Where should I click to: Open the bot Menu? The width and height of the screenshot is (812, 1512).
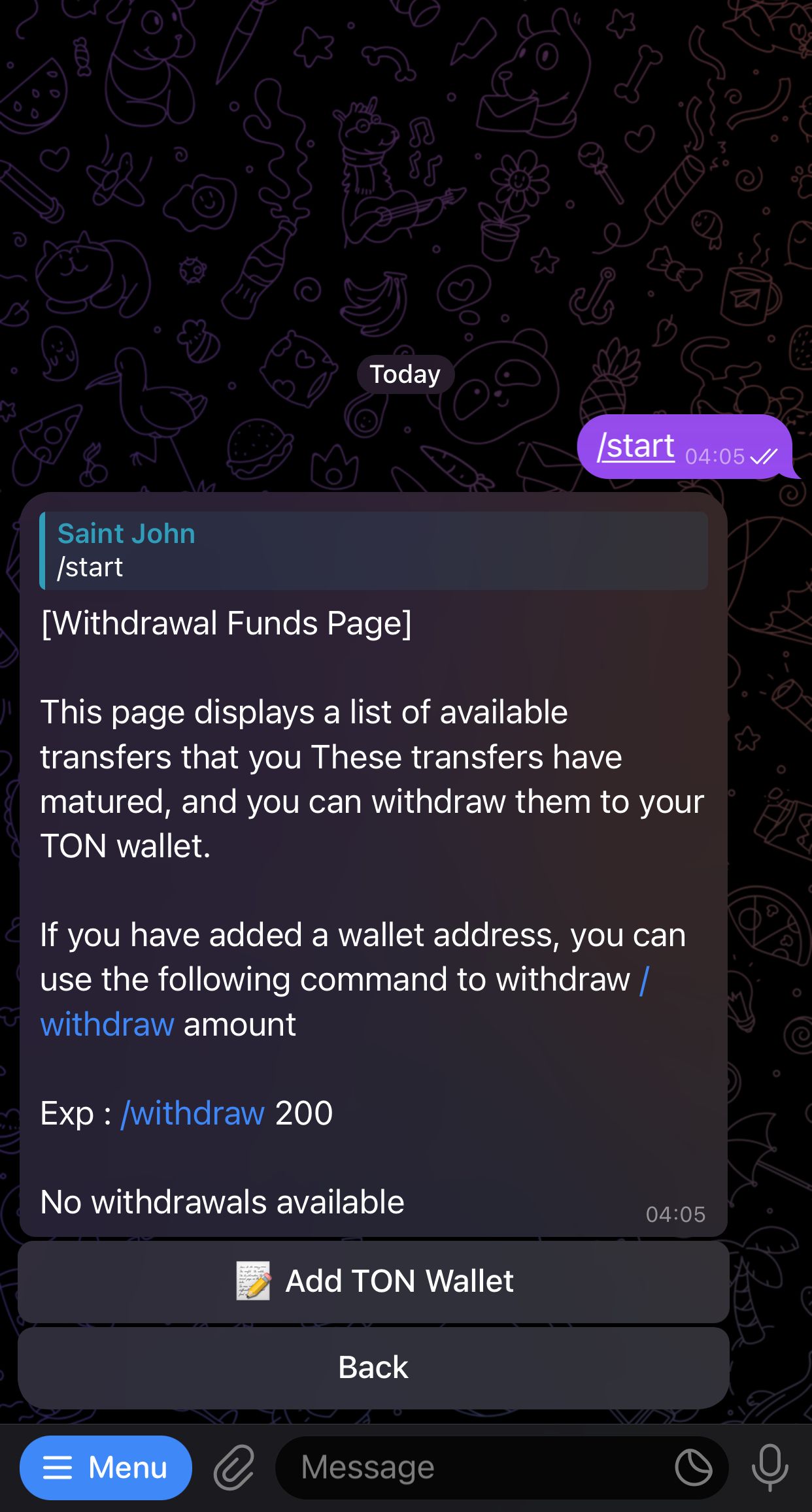[106, 1466]
